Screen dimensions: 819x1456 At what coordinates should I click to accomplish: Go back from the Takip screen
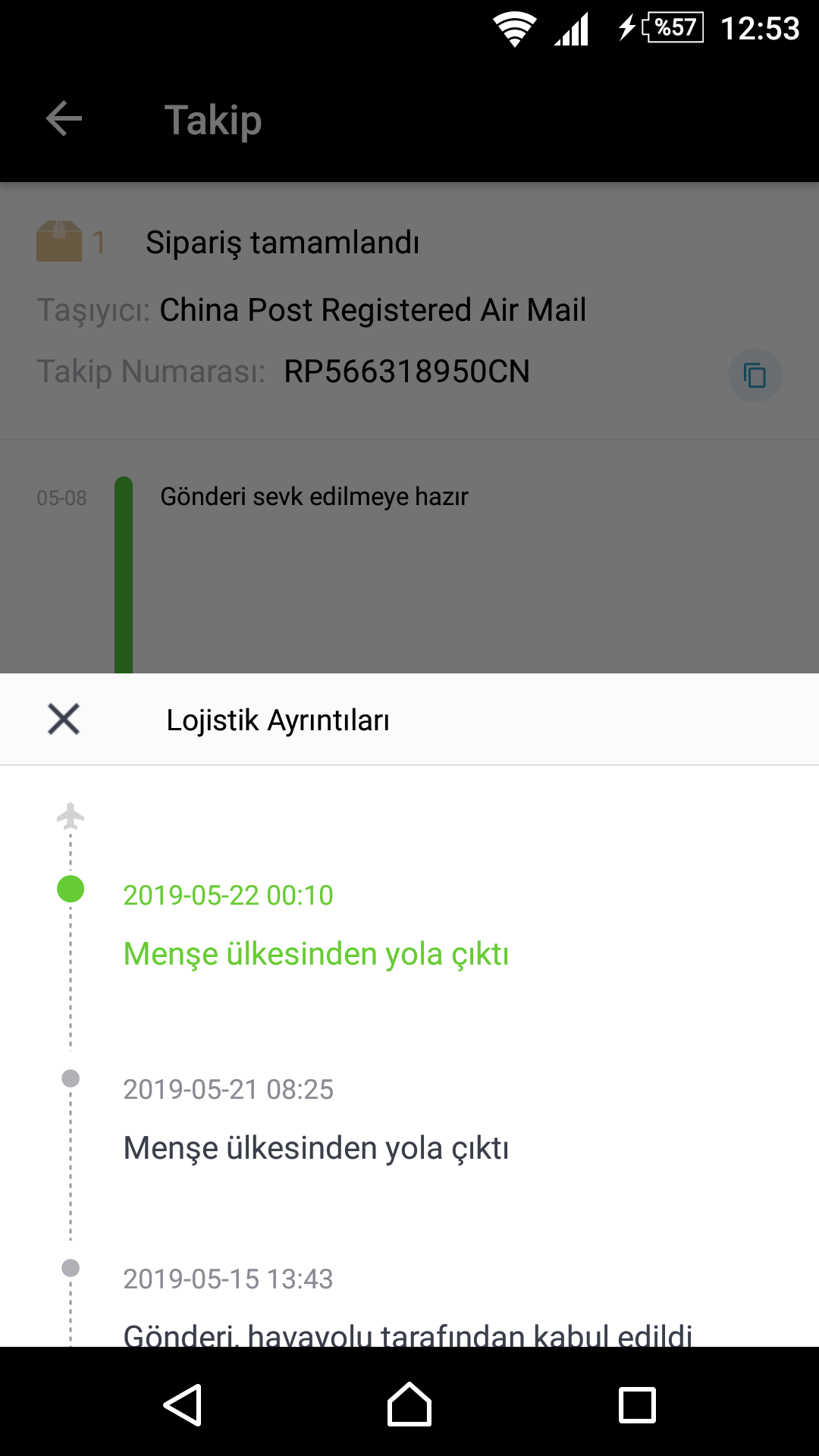[x=64, y=119]
